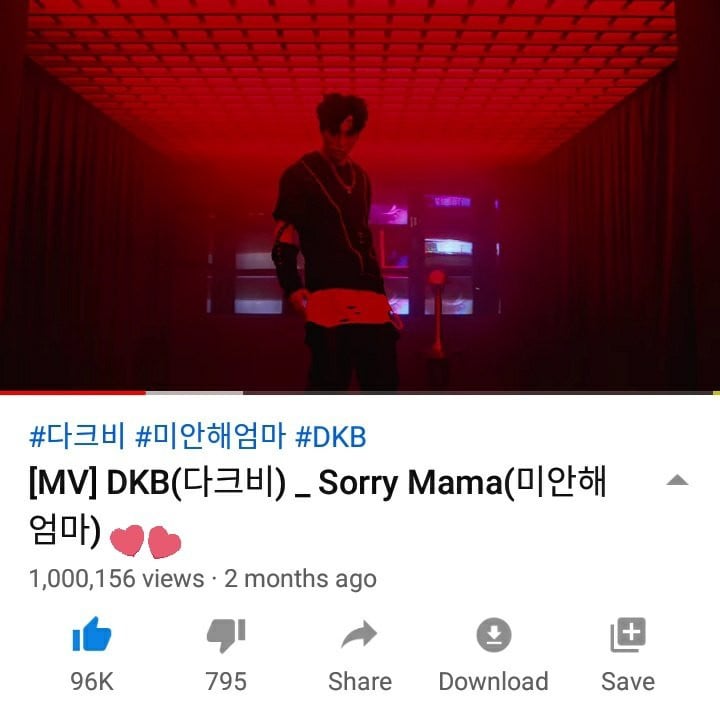Dislike this video
Image resolution: width=720 pixels, height=715 pixels.
(225, 636)
